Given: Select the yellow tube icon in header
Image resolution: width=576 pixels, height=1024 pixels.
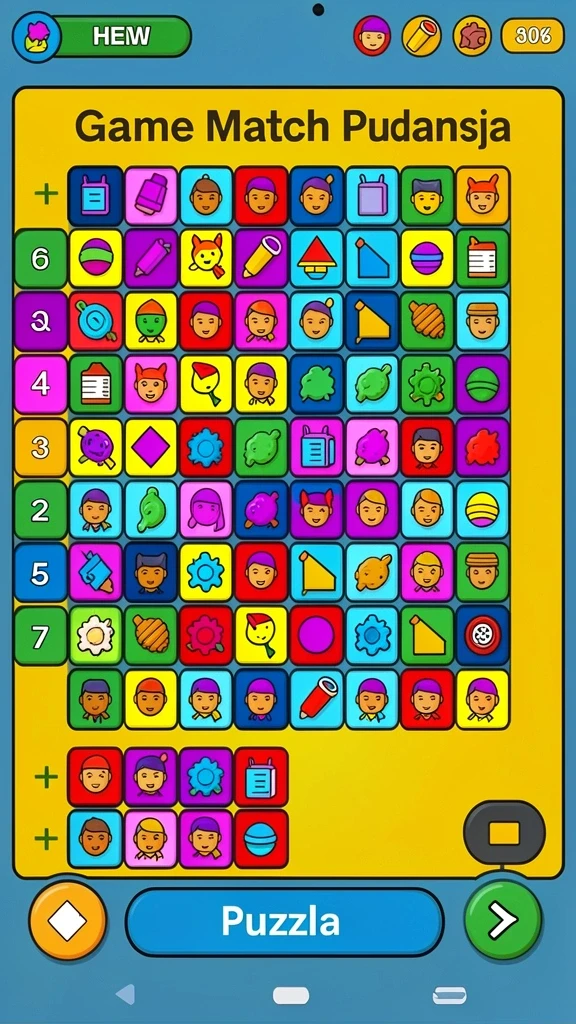Looking at the screenshot, I should click(421, 35).
